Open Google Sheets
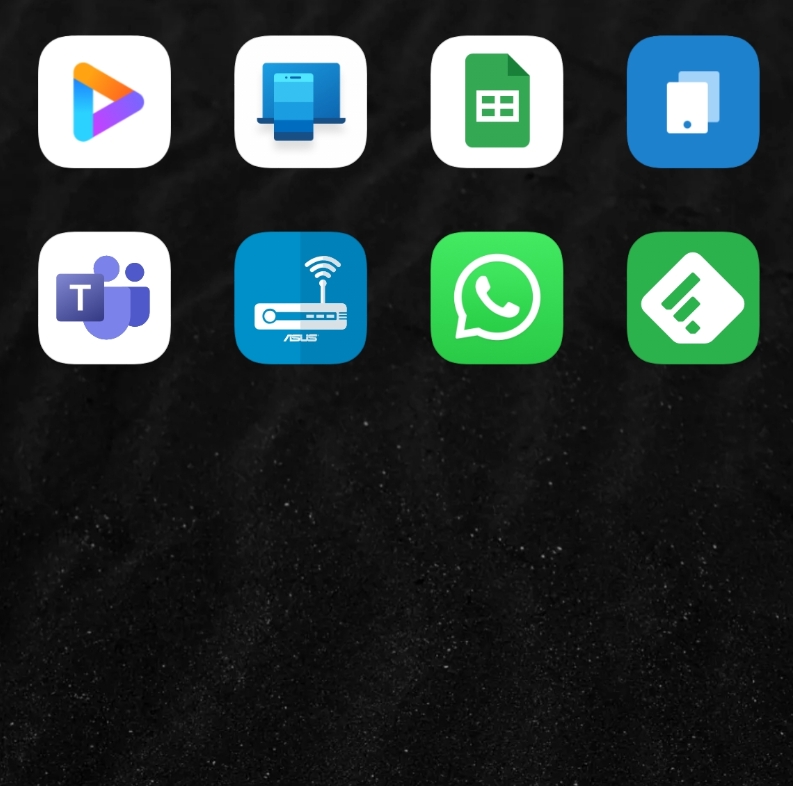Viewport: 793px width, 786px height. pos(497,102)
